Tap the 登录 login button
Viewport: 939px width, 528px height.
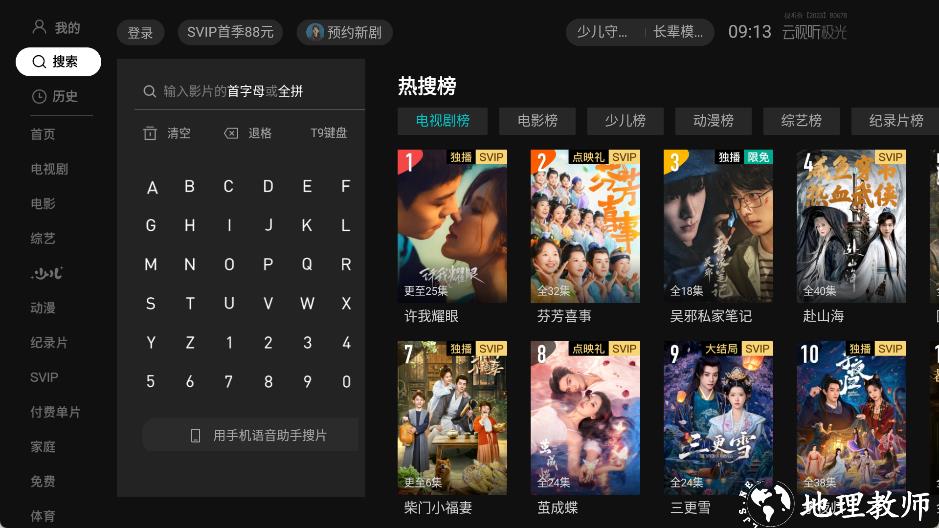140,32
